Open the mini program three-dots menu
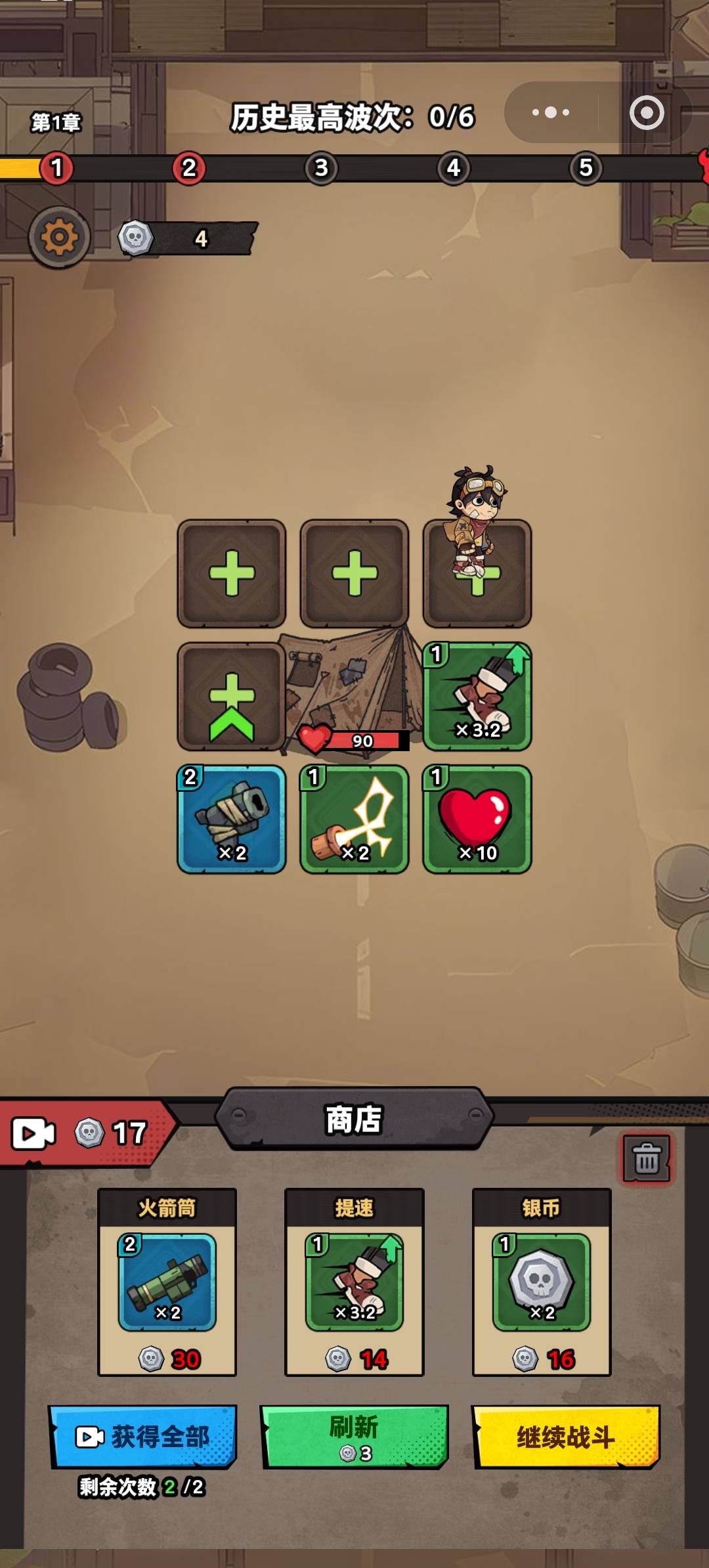 551,112
